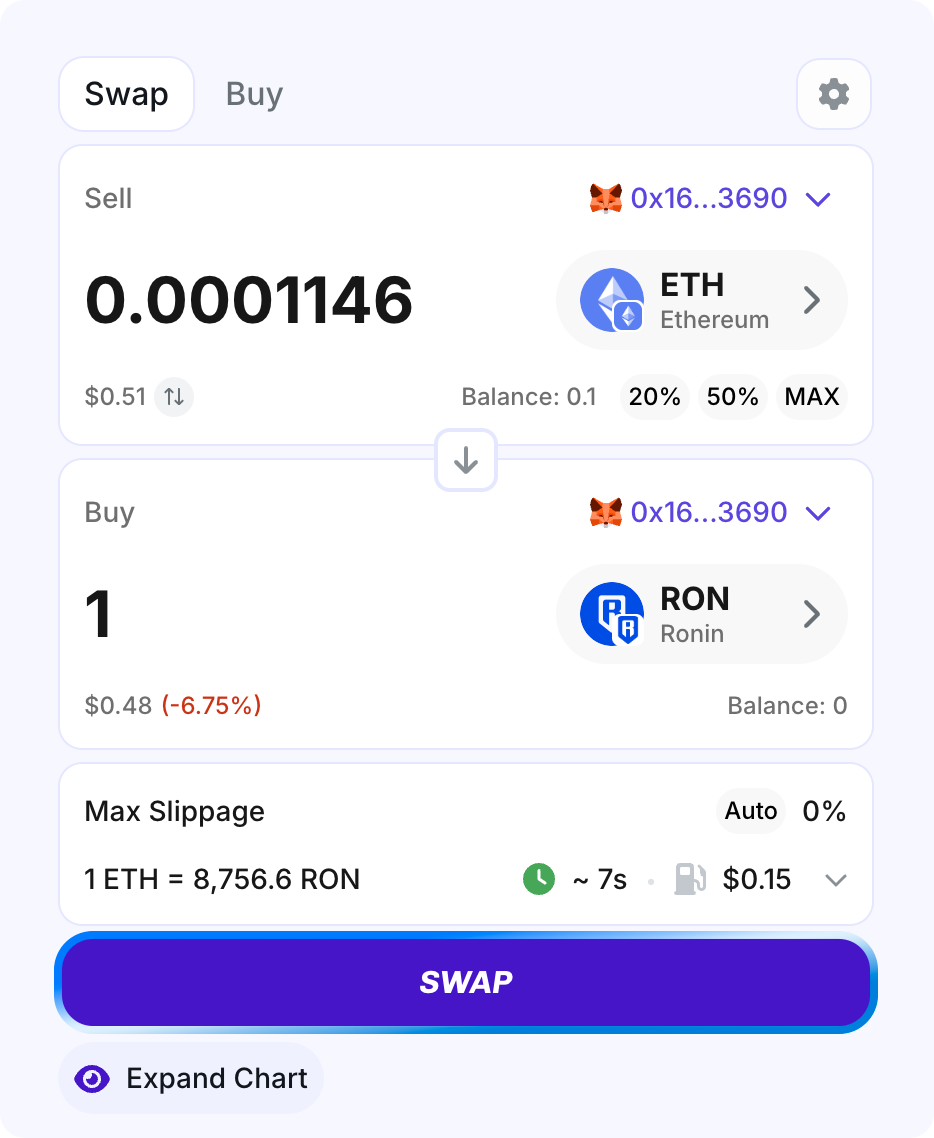
Task: Toggle the 0% slippage setting
Action: pyautogui.click(x=823, y=811)
